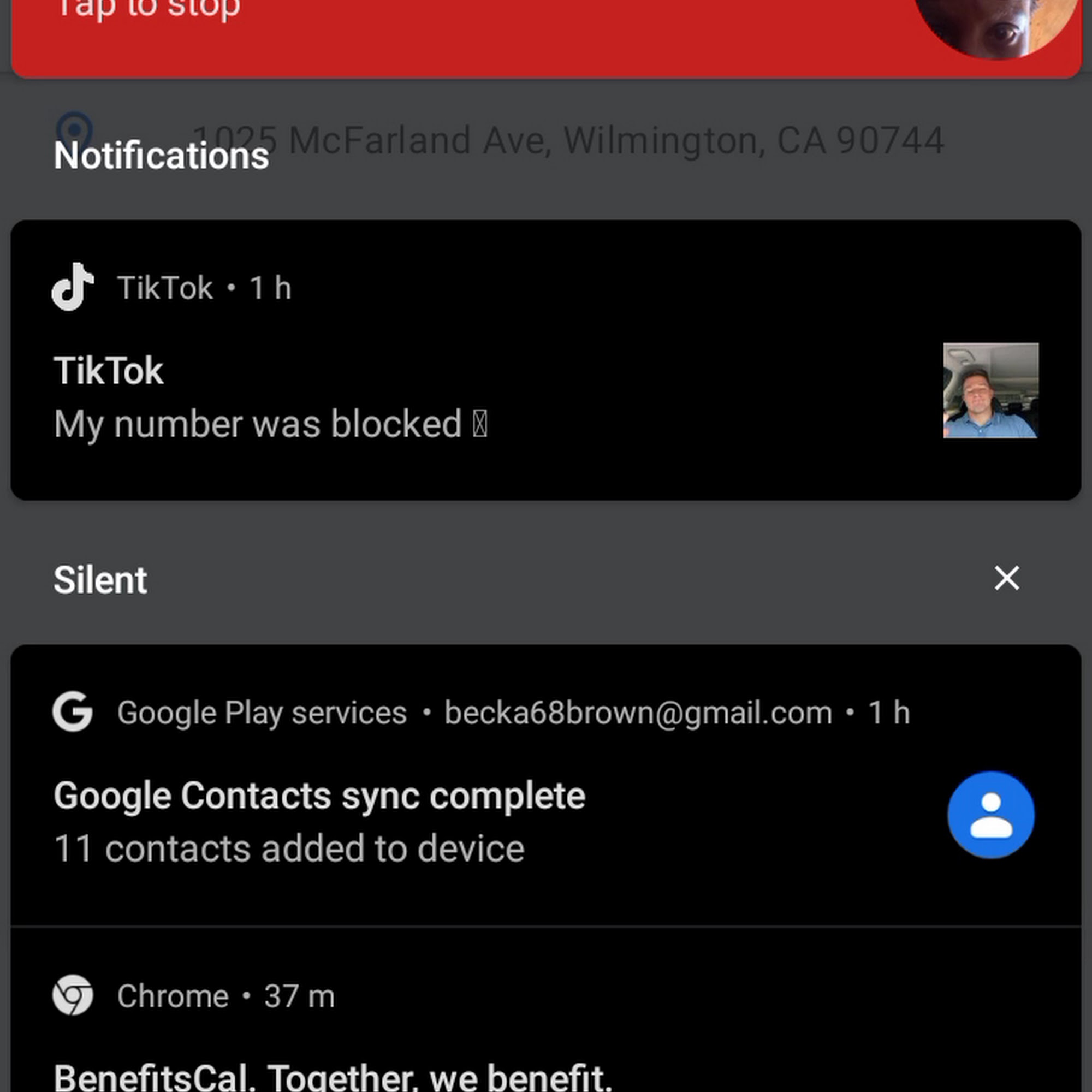This screenshot has width=1092, height=1092.
Task: Open the TikTok "My number was blocked" notification
Action: (x=545, y=360)
